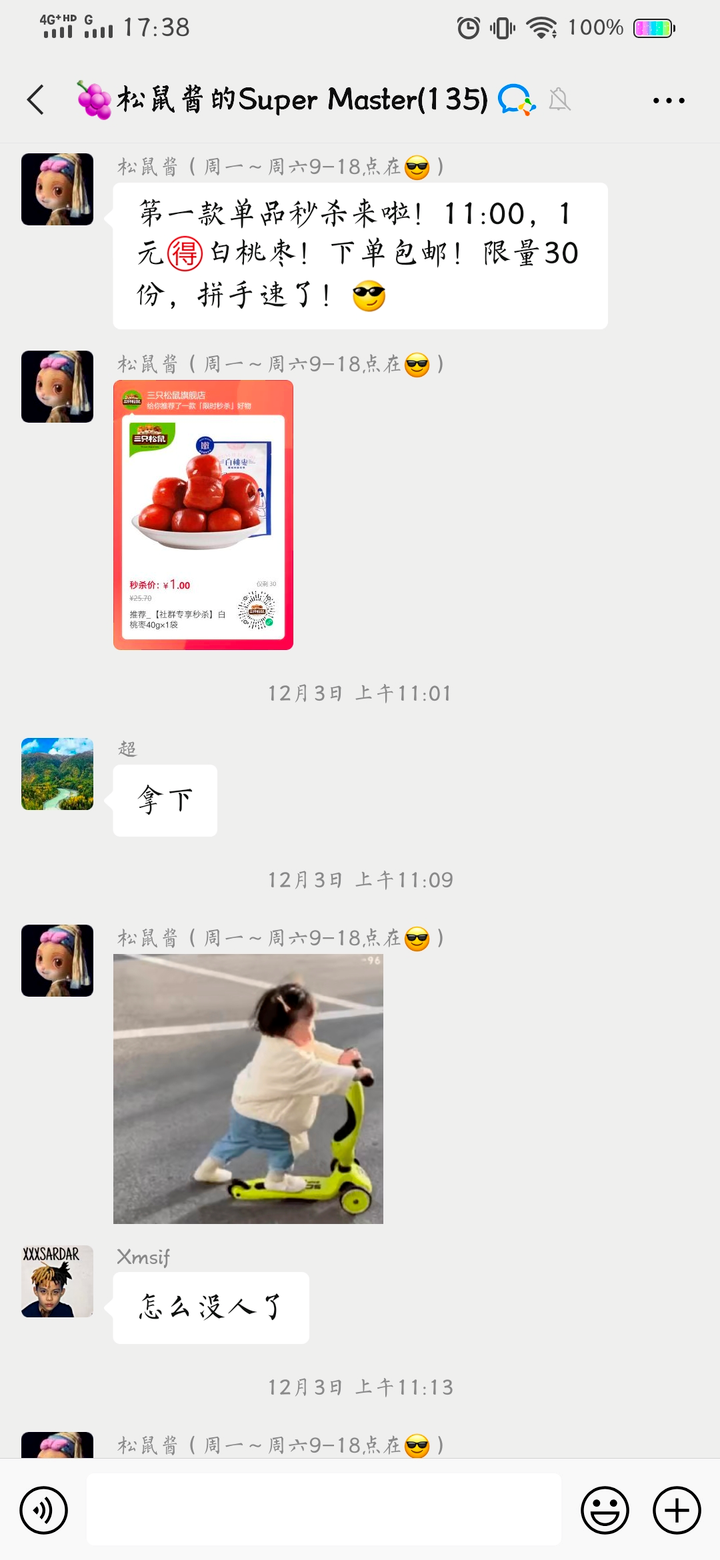Screen dimensions: 720x1560
Task: Open 超's profile avatar
Action: [x=57, y=774]
